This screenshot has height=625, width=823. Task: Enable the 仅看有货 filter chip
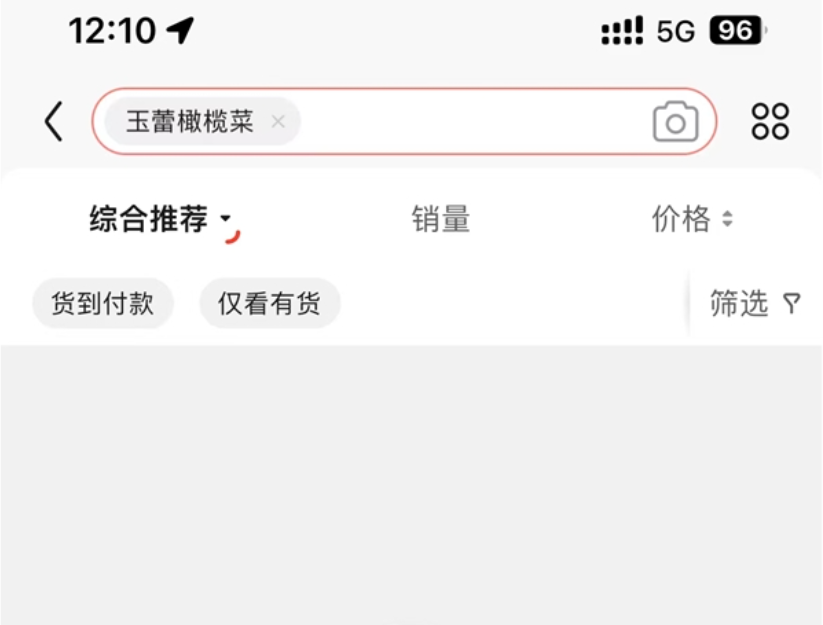point(269,303)
